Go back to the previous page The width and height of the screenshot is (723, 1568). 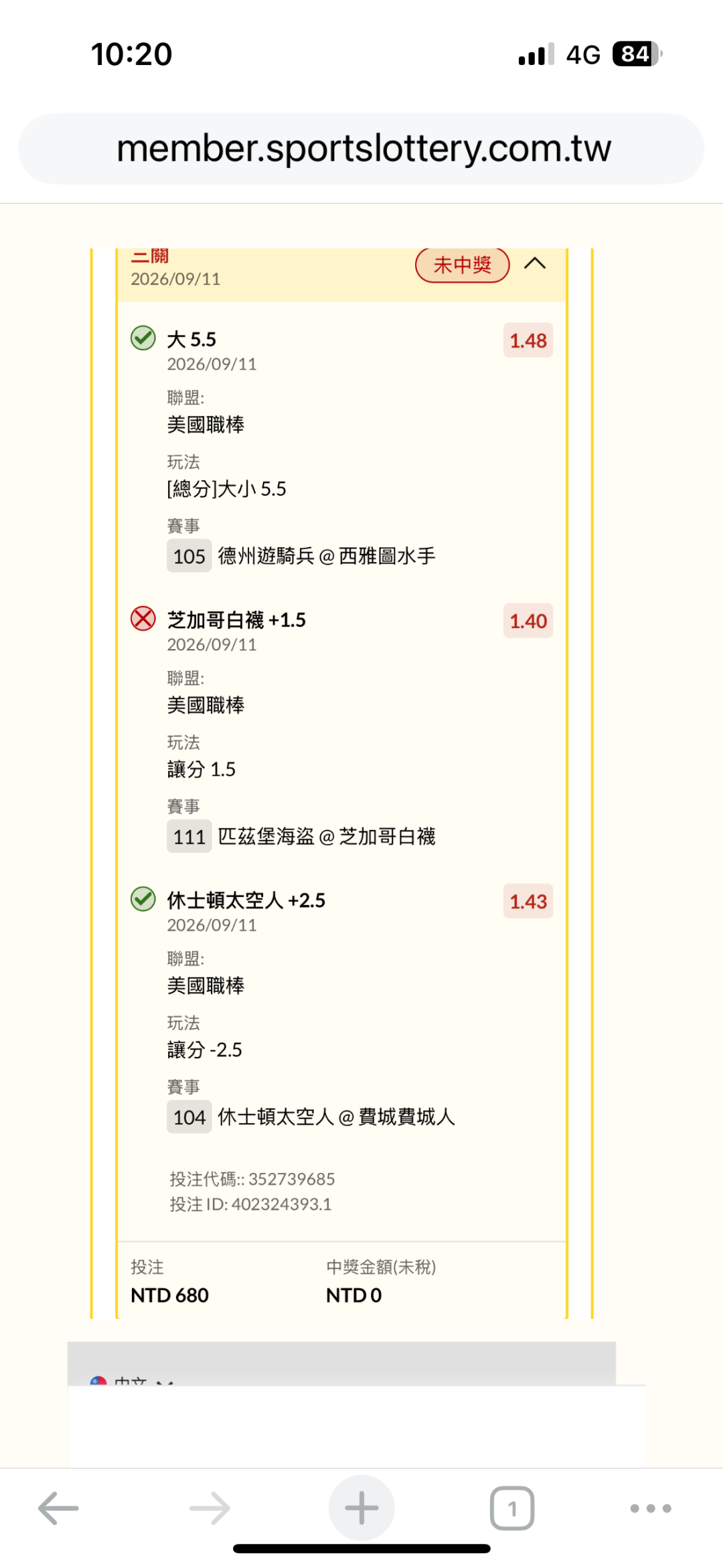click(58, 1508)
